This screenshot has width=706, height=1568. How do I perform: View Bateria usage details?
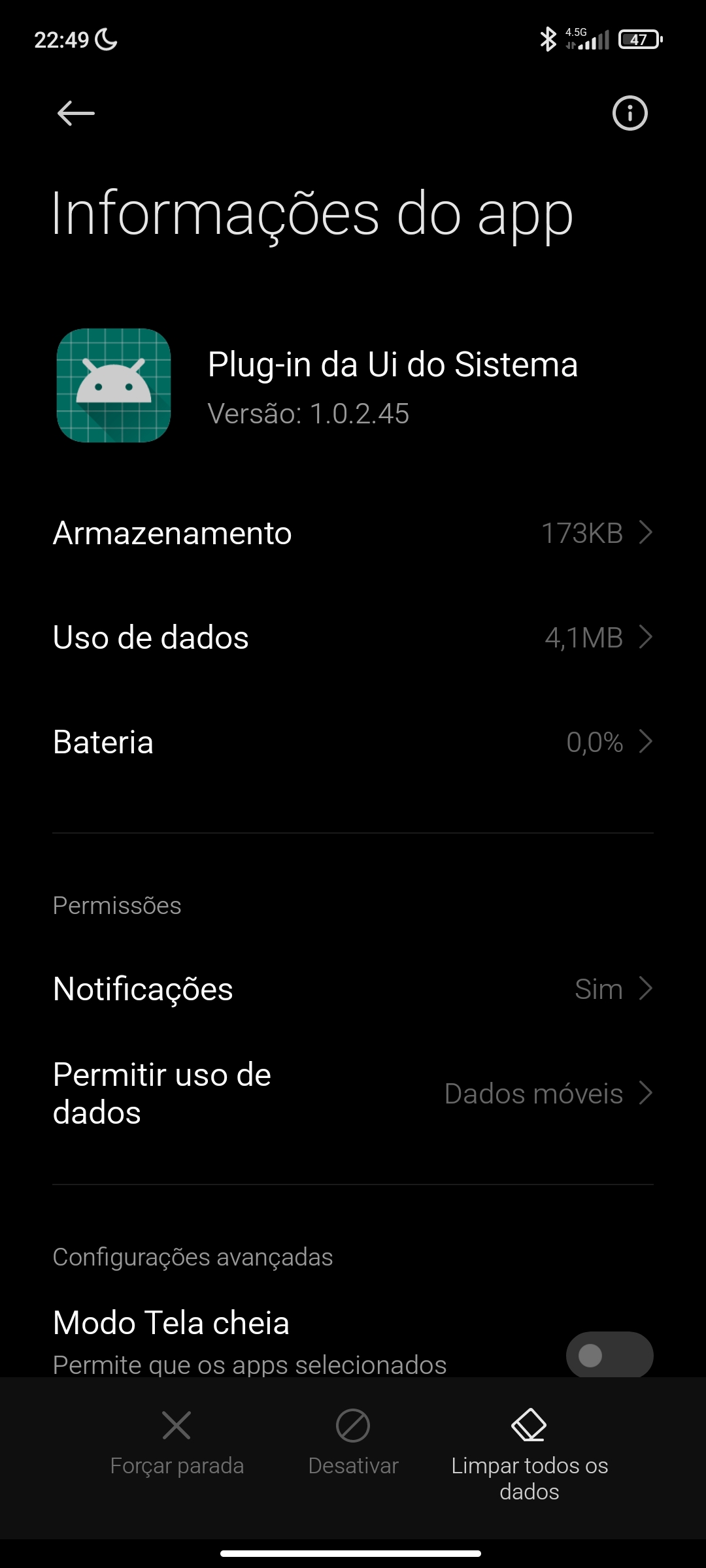(353, 742)
